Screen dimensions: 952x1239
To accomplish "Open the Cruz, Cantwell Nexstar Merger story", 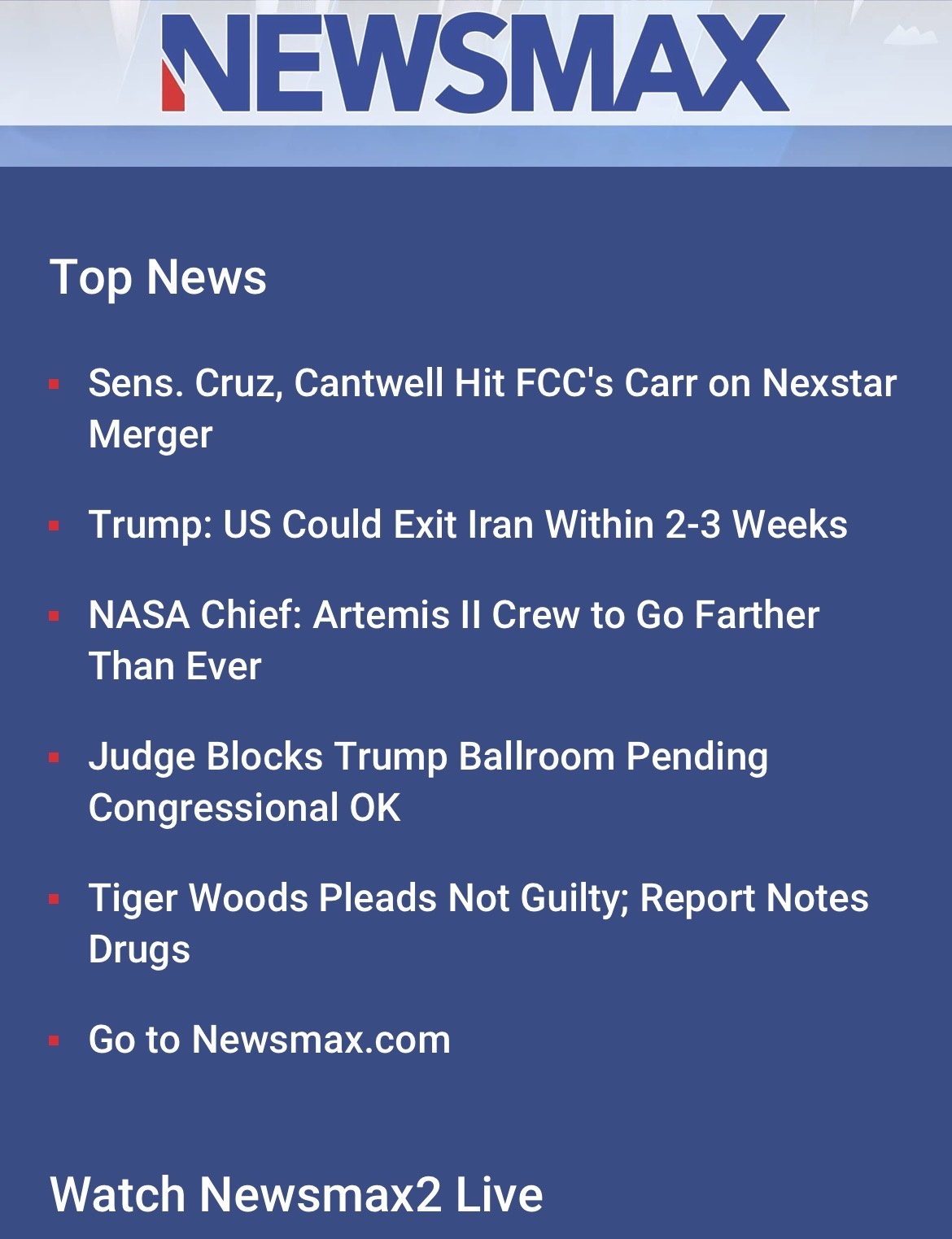I will coord(491,384).
